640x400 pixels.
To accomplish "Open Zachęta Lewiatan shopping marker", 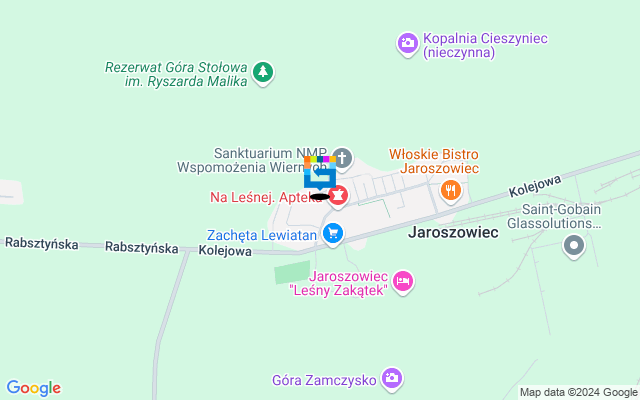I will point(333,235).
